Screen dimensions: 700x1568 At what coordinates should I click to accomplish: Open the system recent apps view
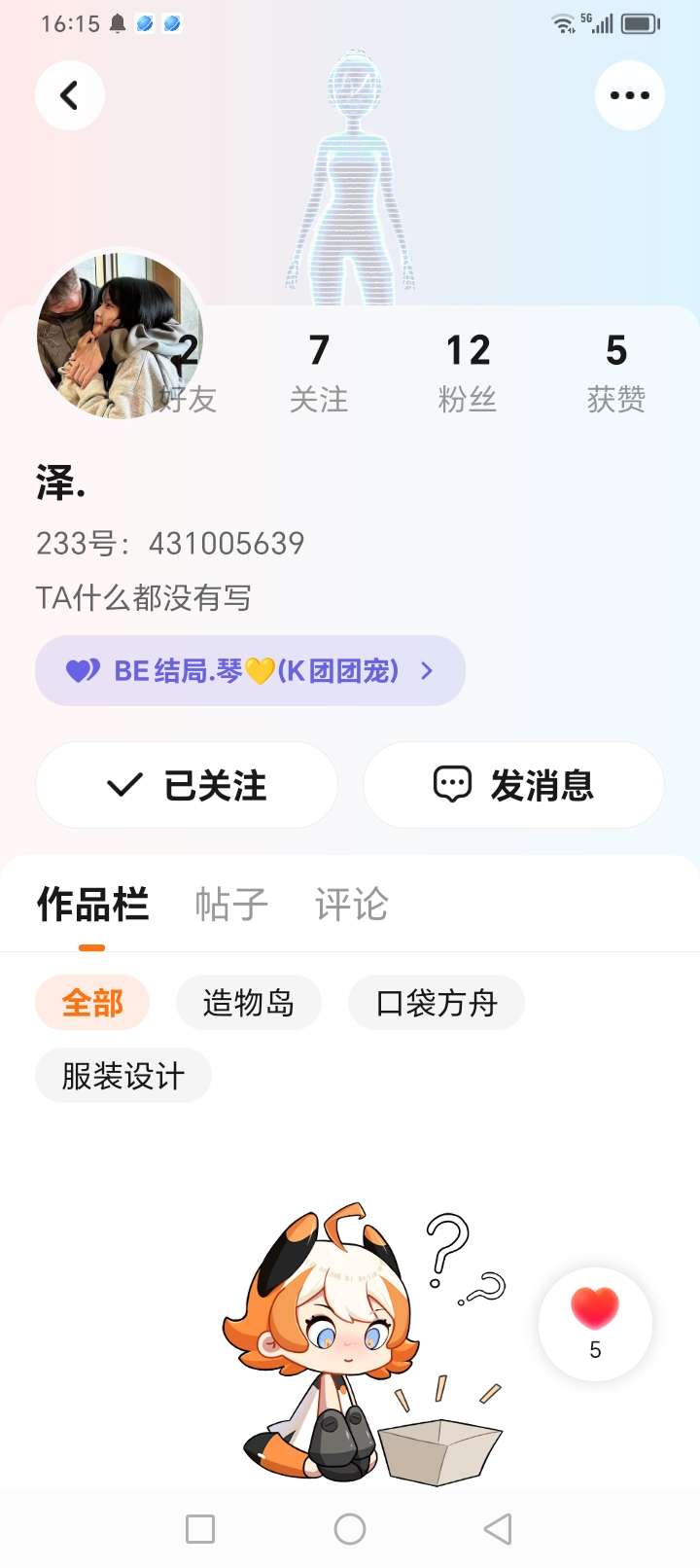200,1529
